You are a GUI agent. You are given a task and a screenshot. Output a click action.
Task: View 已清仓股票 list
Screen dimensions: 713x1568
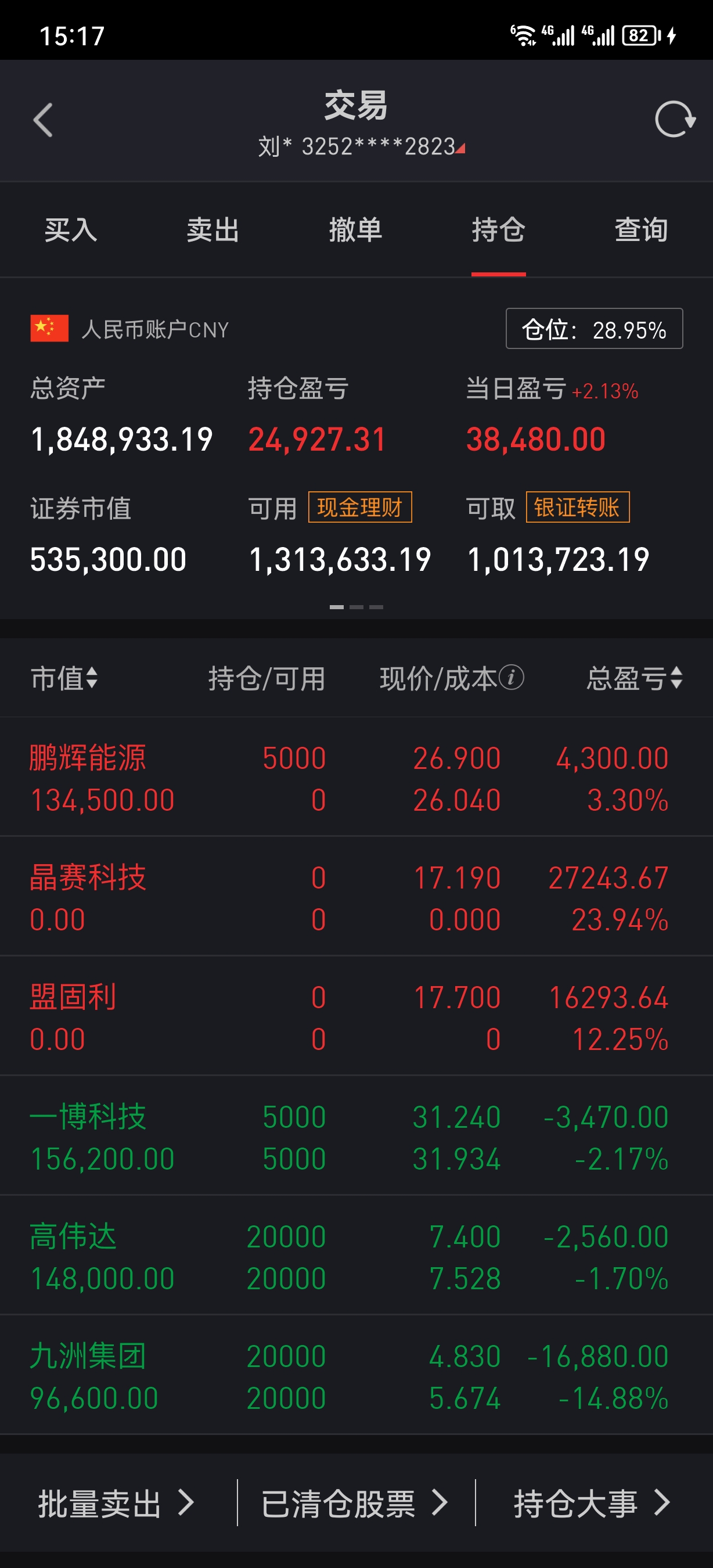point(355,1503)
